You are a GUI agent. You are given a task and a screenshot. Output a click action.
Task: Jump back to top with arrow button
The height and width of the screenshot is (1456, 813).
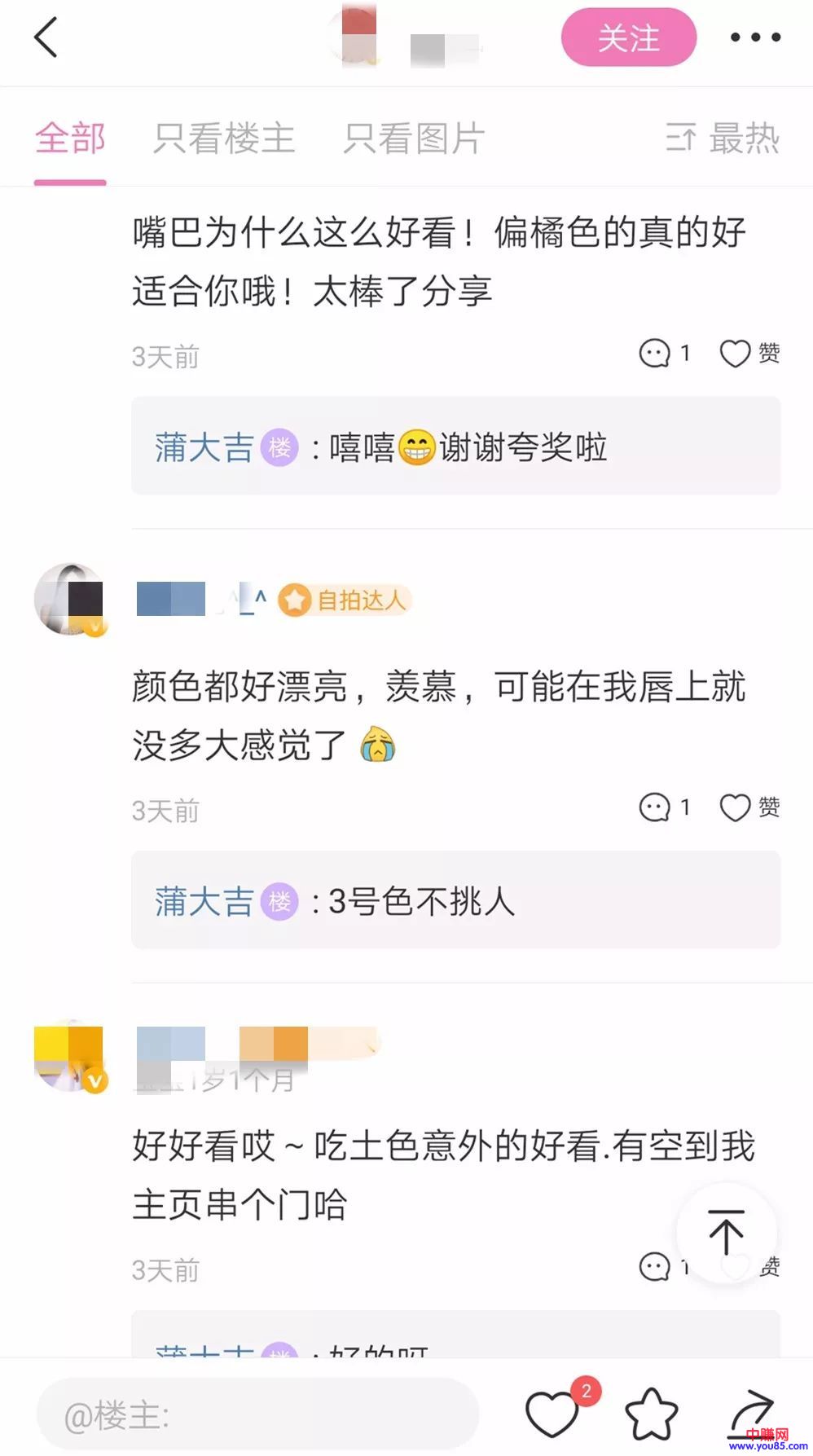tap(726, 1232)
